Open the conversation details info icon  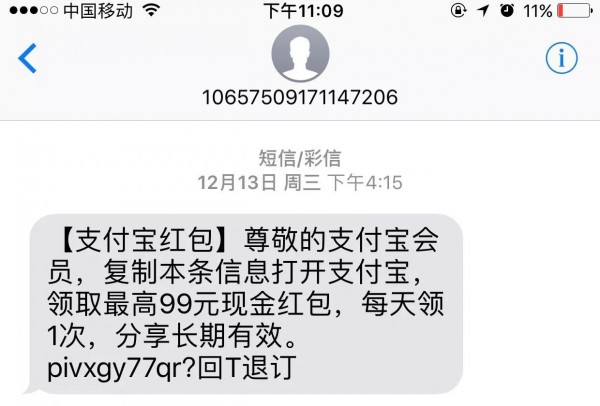(x=561, y=58)
